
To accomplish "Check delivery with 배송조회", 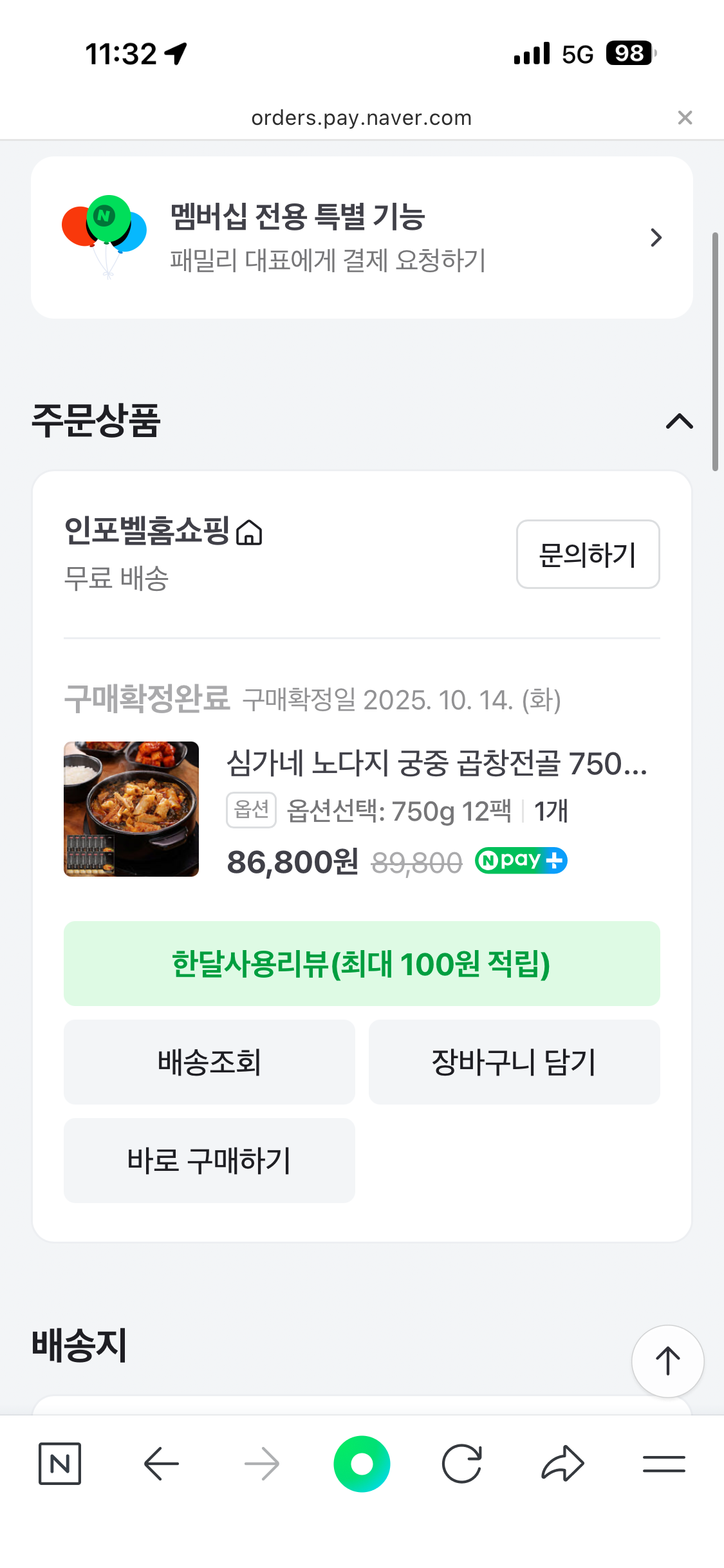I will 209,1062.
